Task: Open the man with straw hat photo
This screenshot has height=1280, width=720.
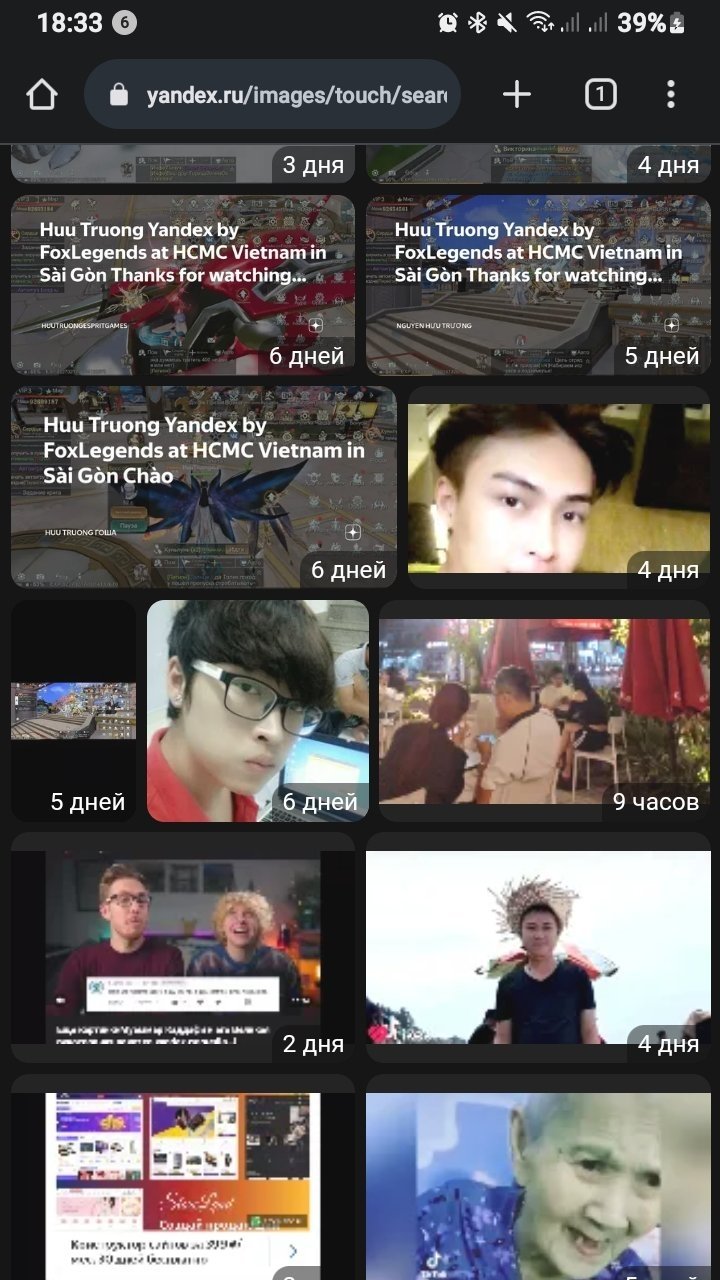Action: pyautogui.click(x=538, y=947)
